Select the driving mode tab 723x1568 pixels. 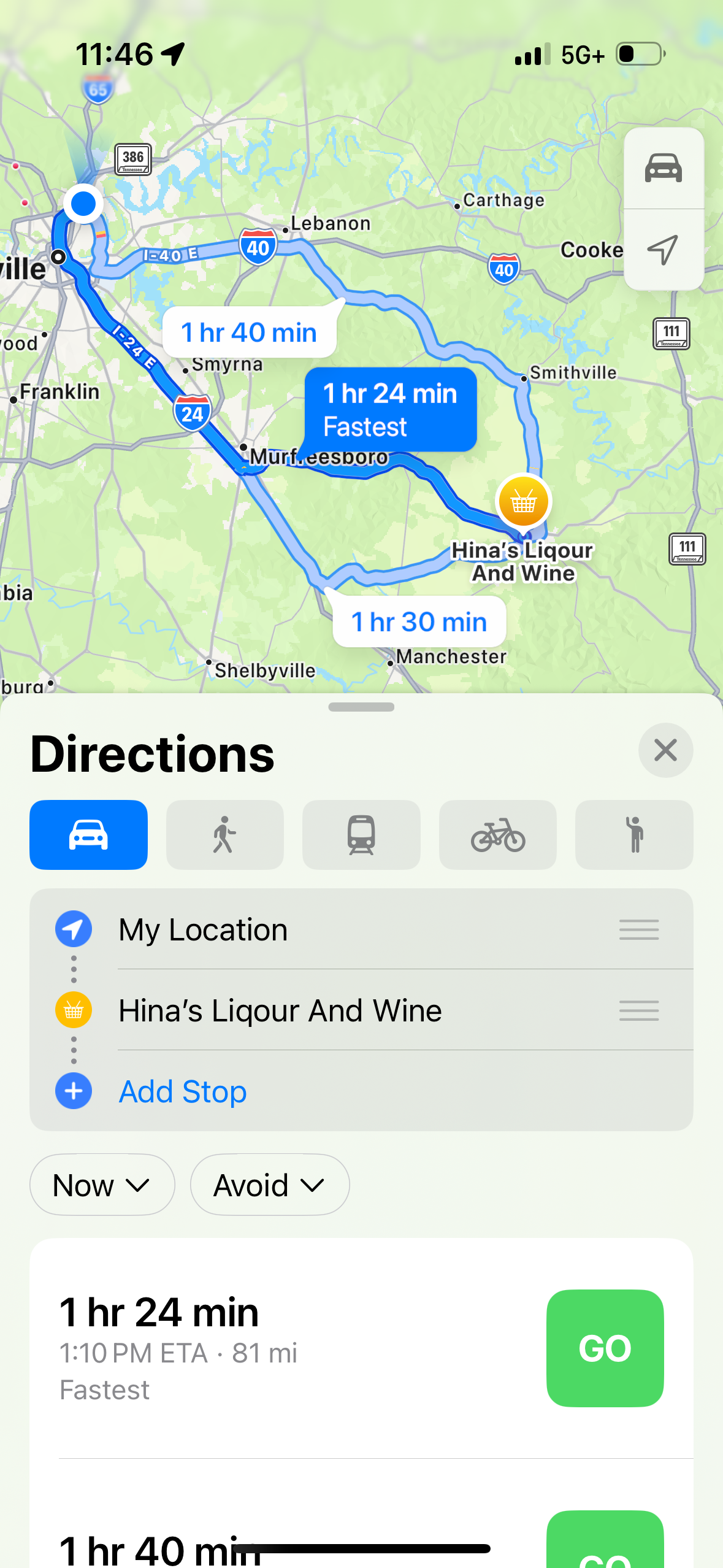(x=88, y=835)
